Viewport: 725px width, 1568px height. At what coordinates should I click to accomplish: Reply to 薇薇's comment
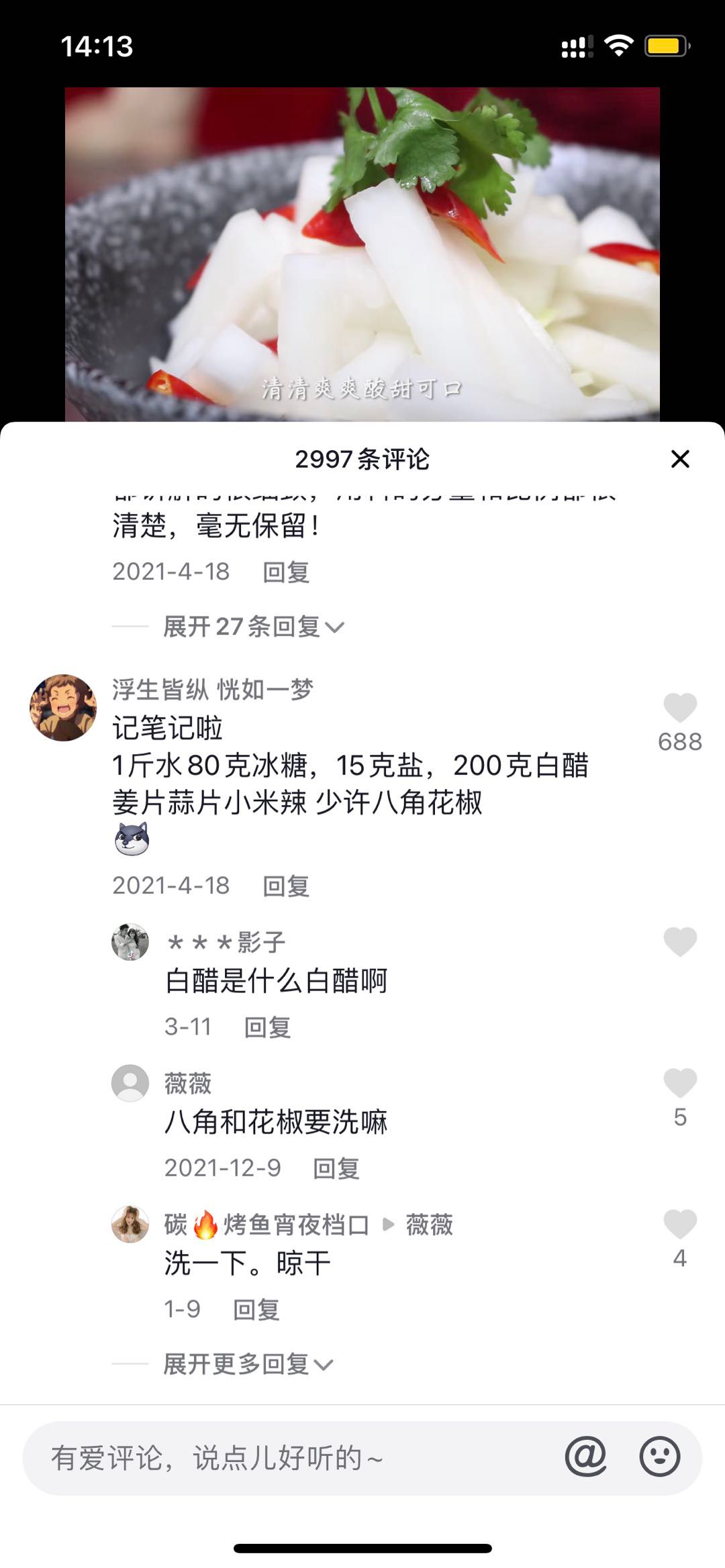[336, 1169]
